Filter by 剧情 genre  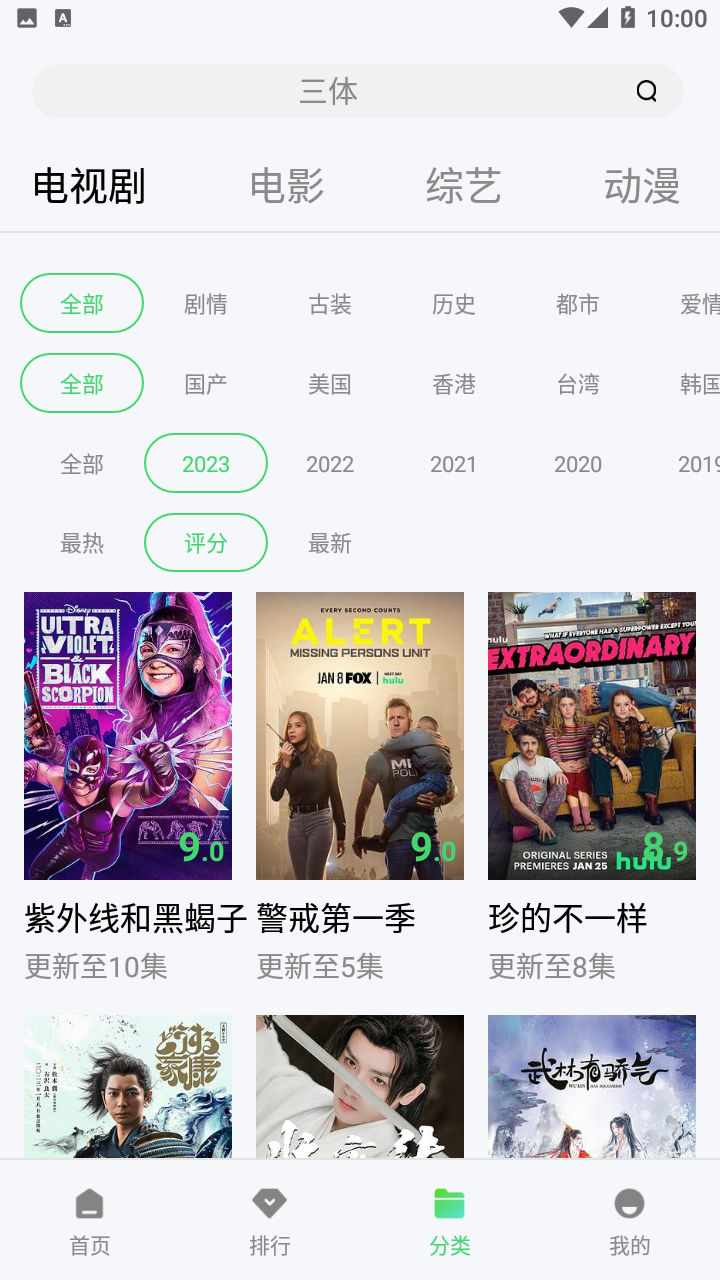coord(206,304)
